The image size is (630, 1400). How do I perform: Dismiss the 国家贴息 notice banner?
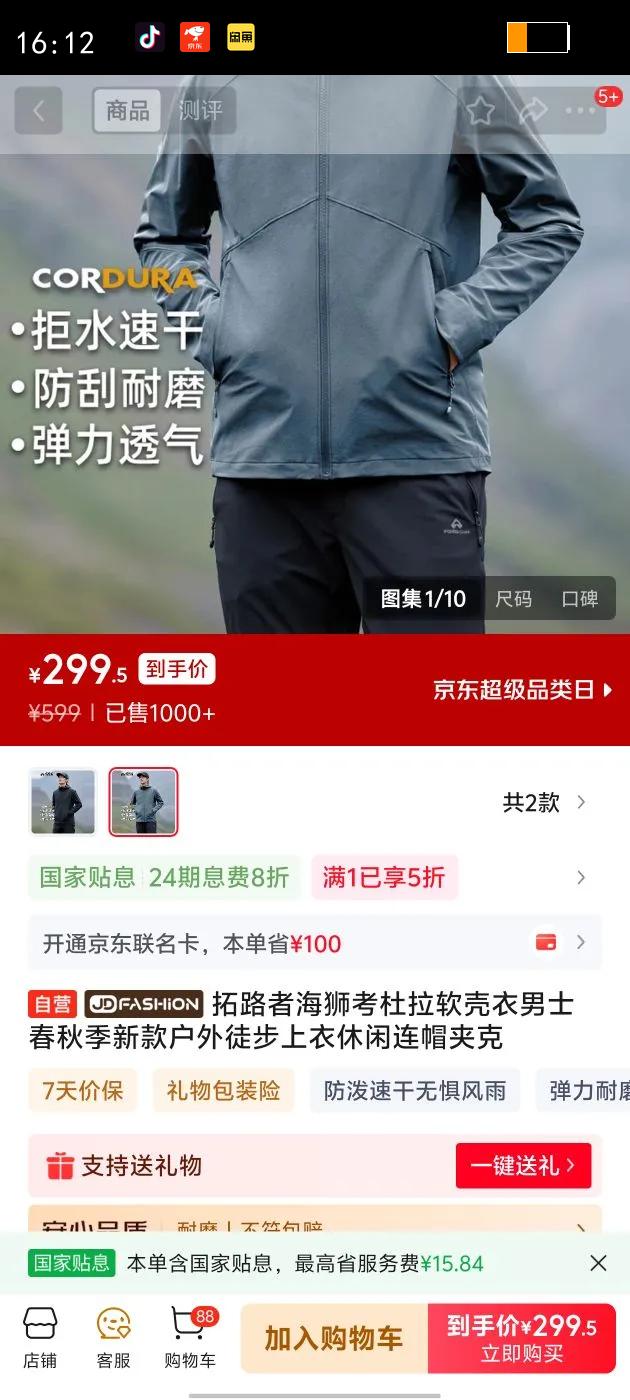598,1263
